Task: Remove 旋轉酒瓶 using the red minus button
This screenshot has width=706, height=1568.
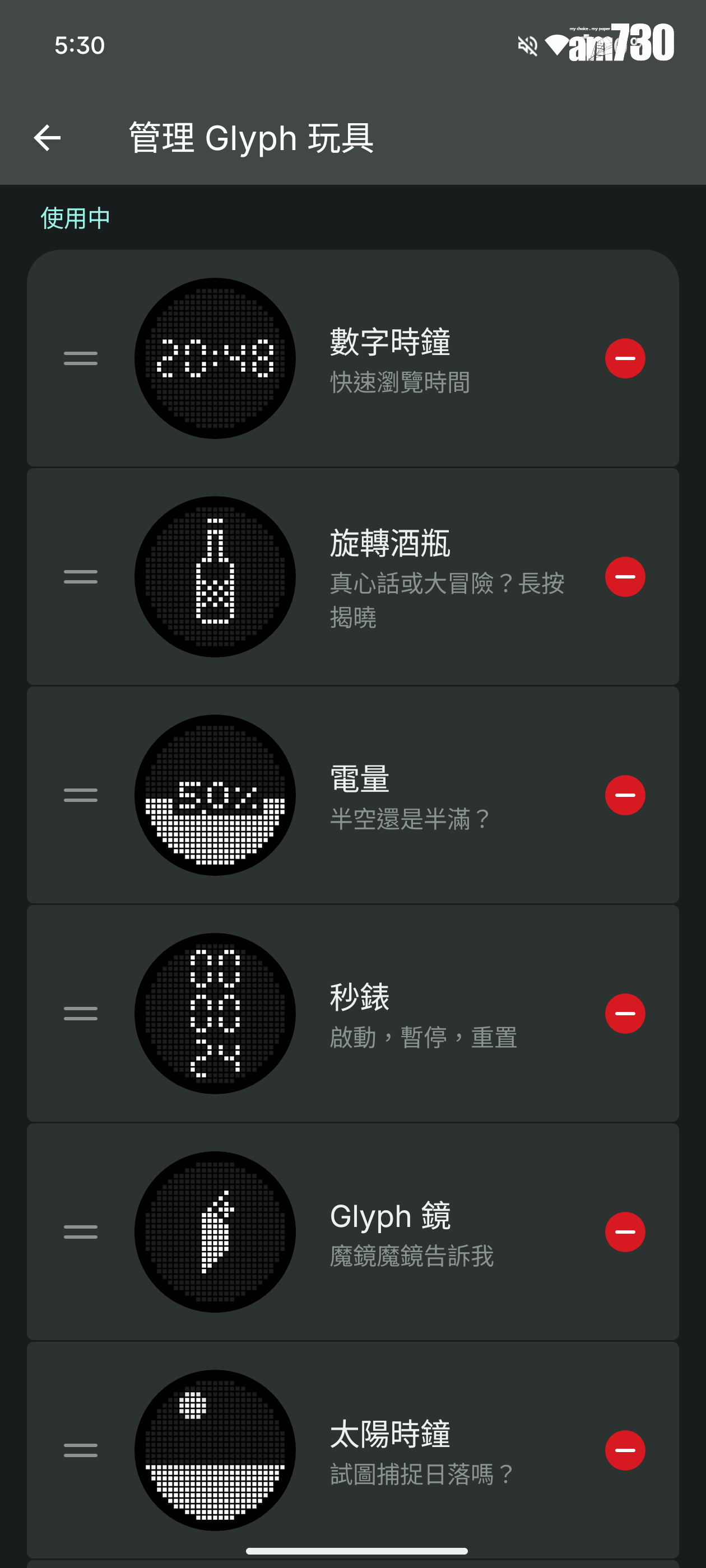Action: point(624,576)
